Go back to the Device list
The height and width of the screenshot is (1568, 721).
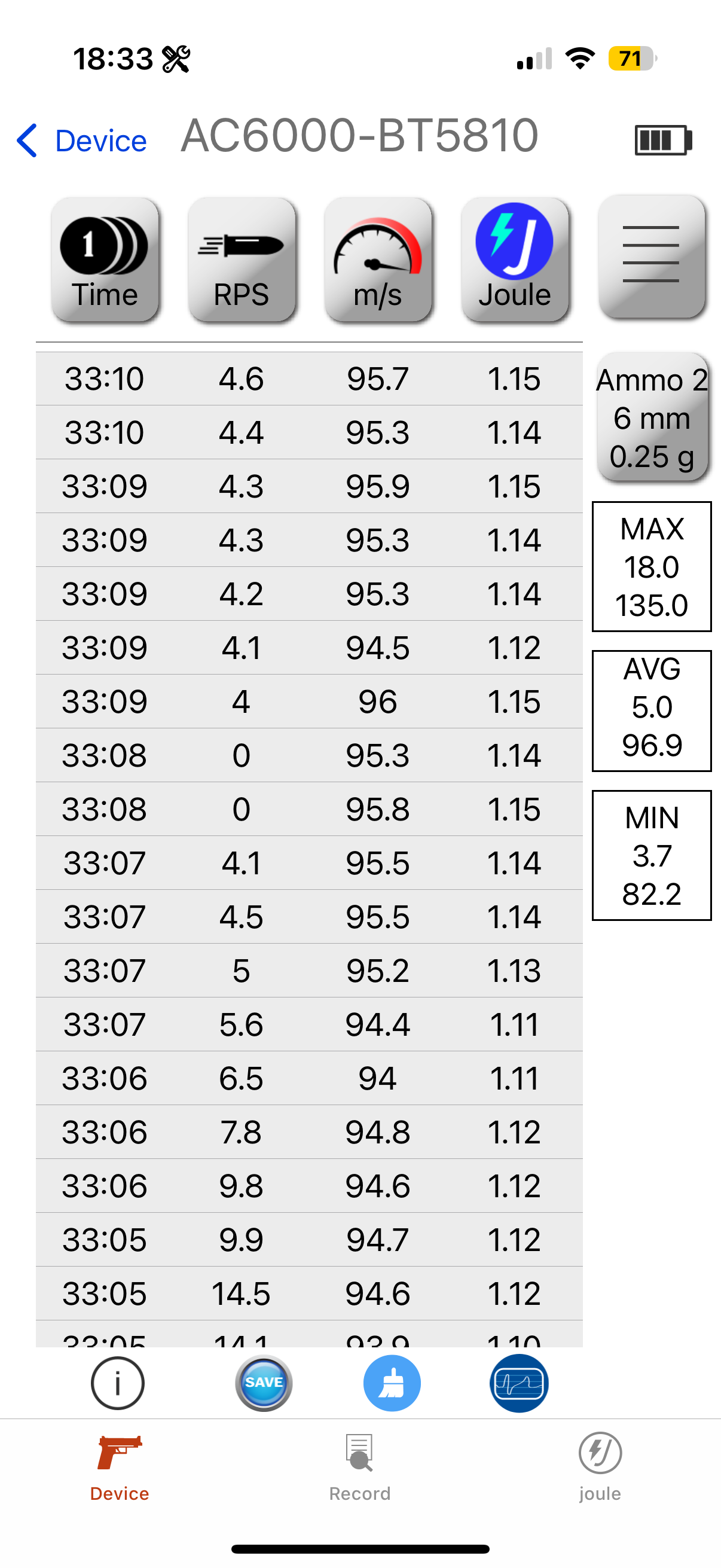pos(81,141)
